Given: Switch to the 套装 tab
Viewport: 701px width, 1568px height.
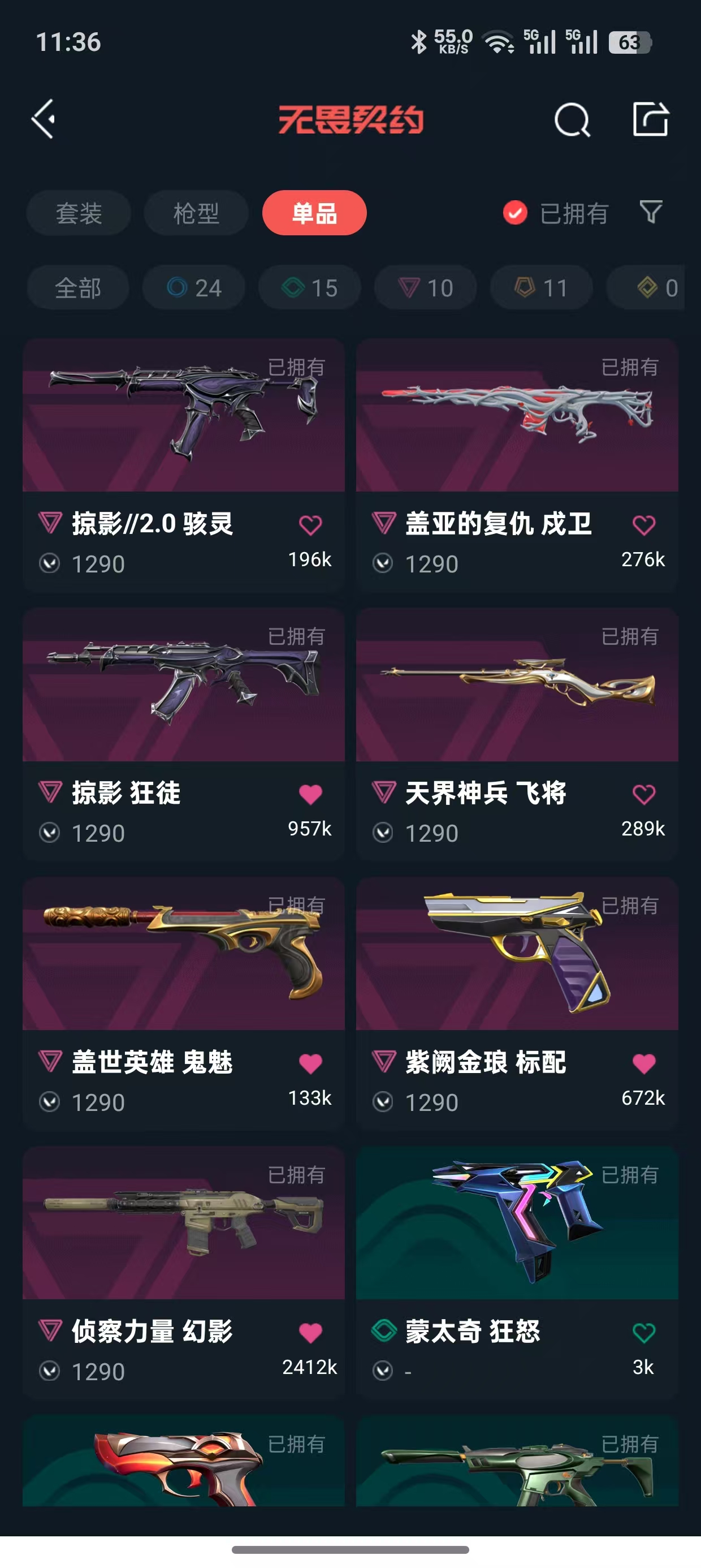Looking at the screenshot, I should (79, 213).
